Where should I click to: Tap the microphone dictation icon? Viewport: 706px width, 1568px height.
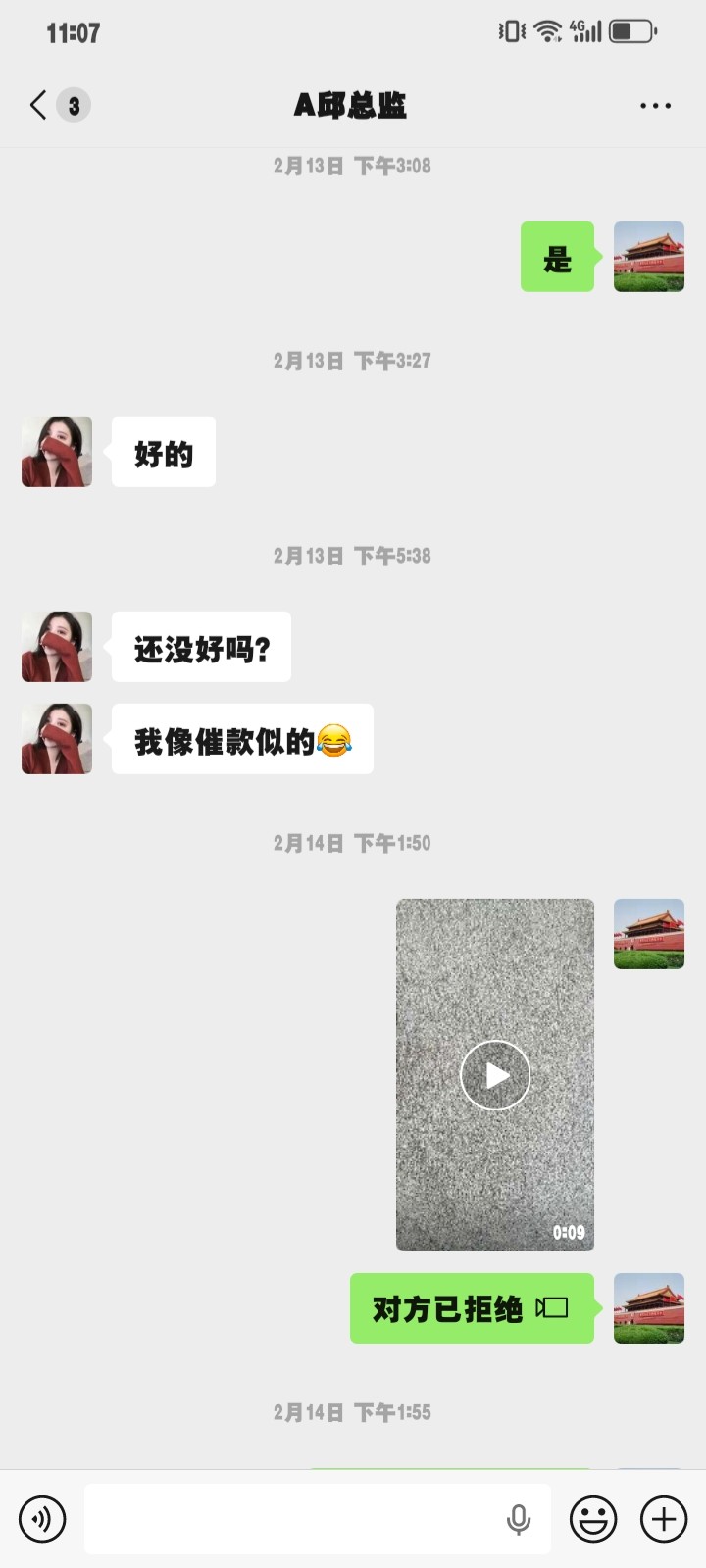(519, 1519)
